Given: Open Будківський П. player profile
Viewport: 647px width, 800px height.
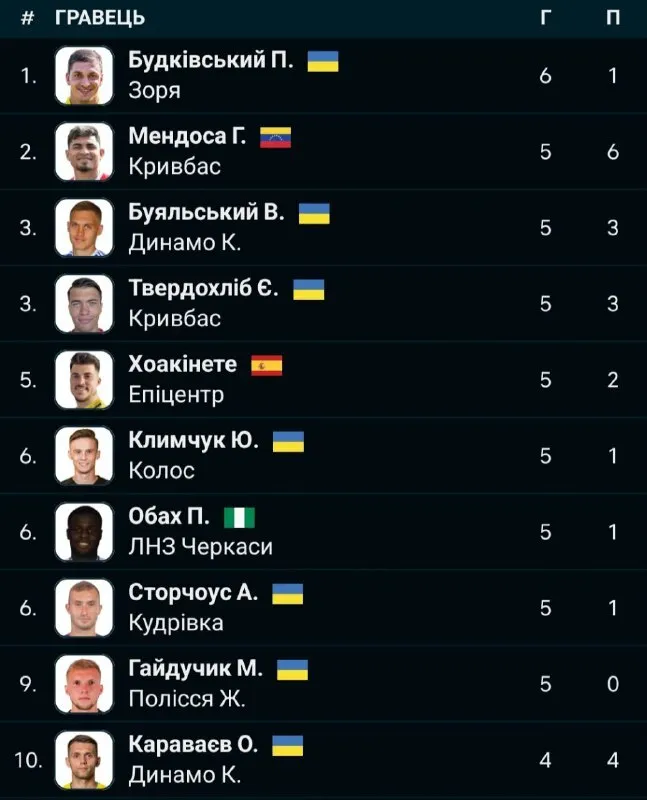Looking at the screenshot, I should 210,62.
